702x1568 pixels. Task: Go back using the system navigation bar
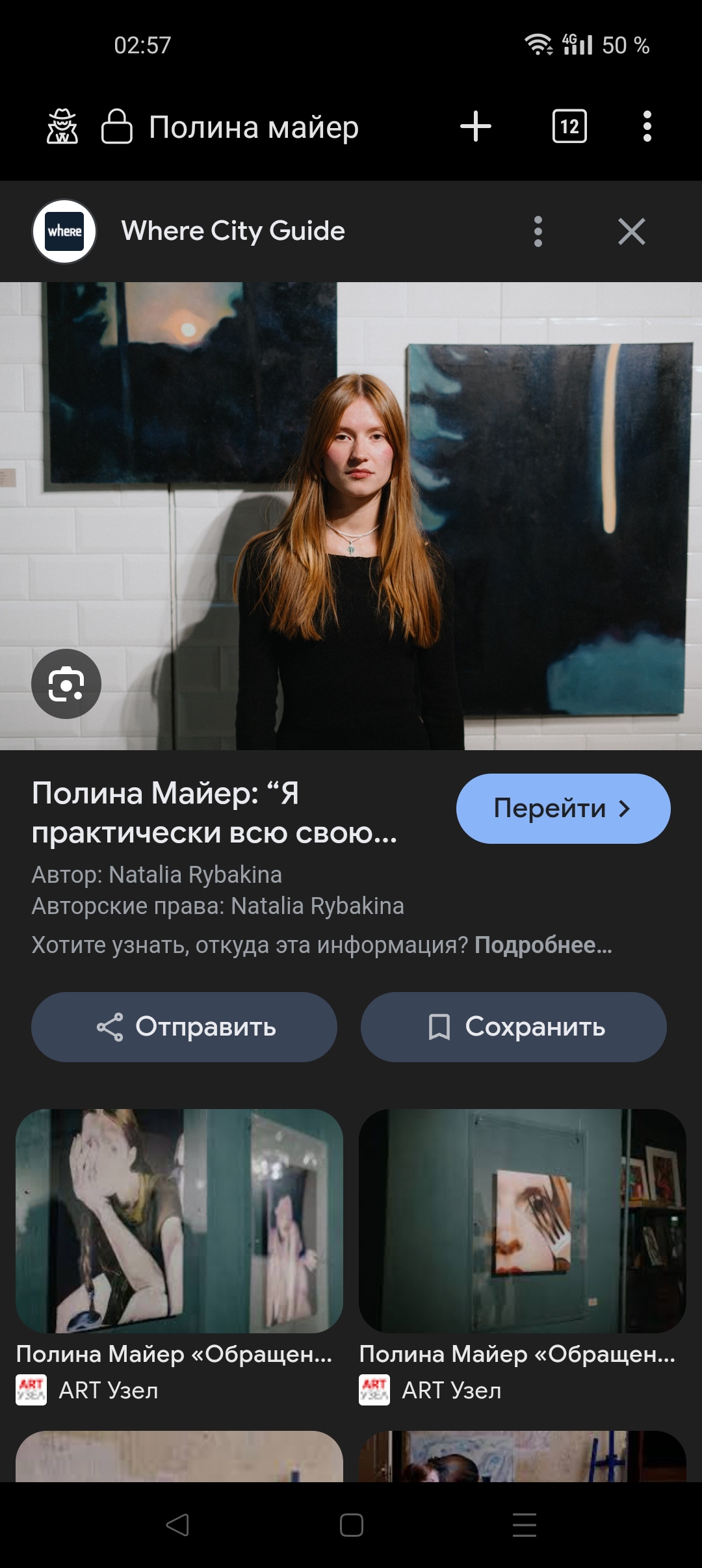[177, 1524]
